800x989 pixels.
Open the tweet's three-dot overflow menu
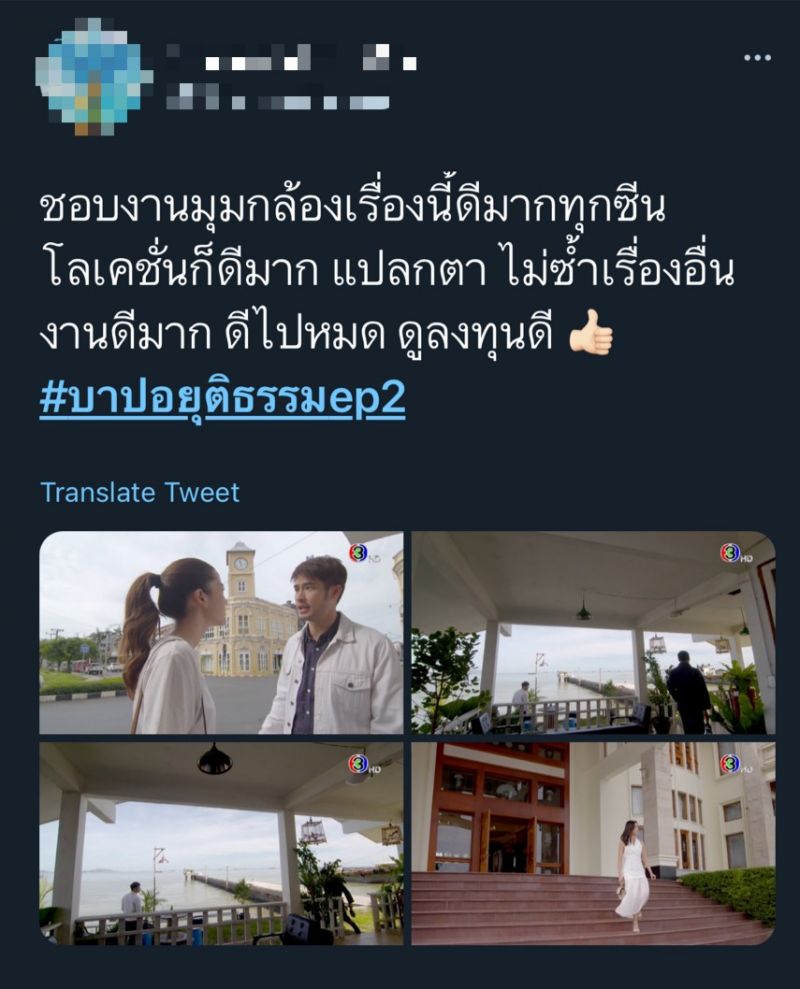click(x=757, y=58)
